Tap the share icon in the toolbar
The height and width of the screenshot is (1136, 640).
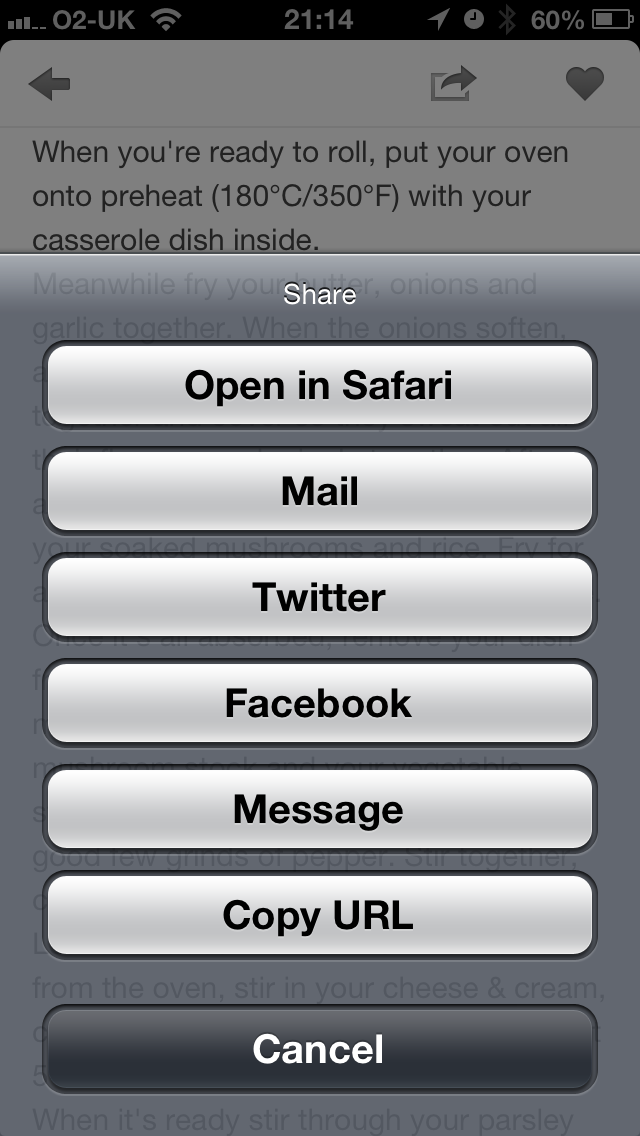pos(453,83)
